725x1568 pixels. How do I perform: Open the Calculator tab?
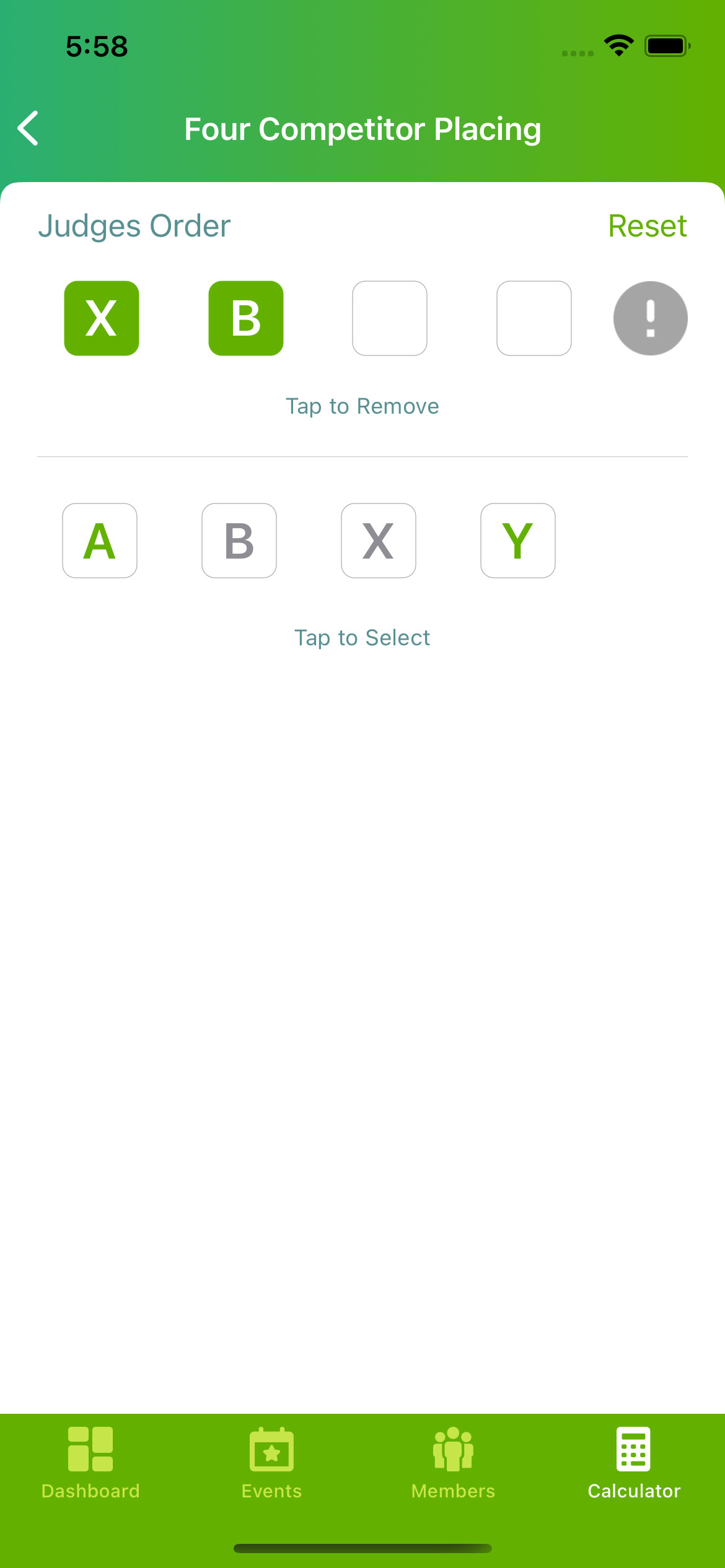634,1464
